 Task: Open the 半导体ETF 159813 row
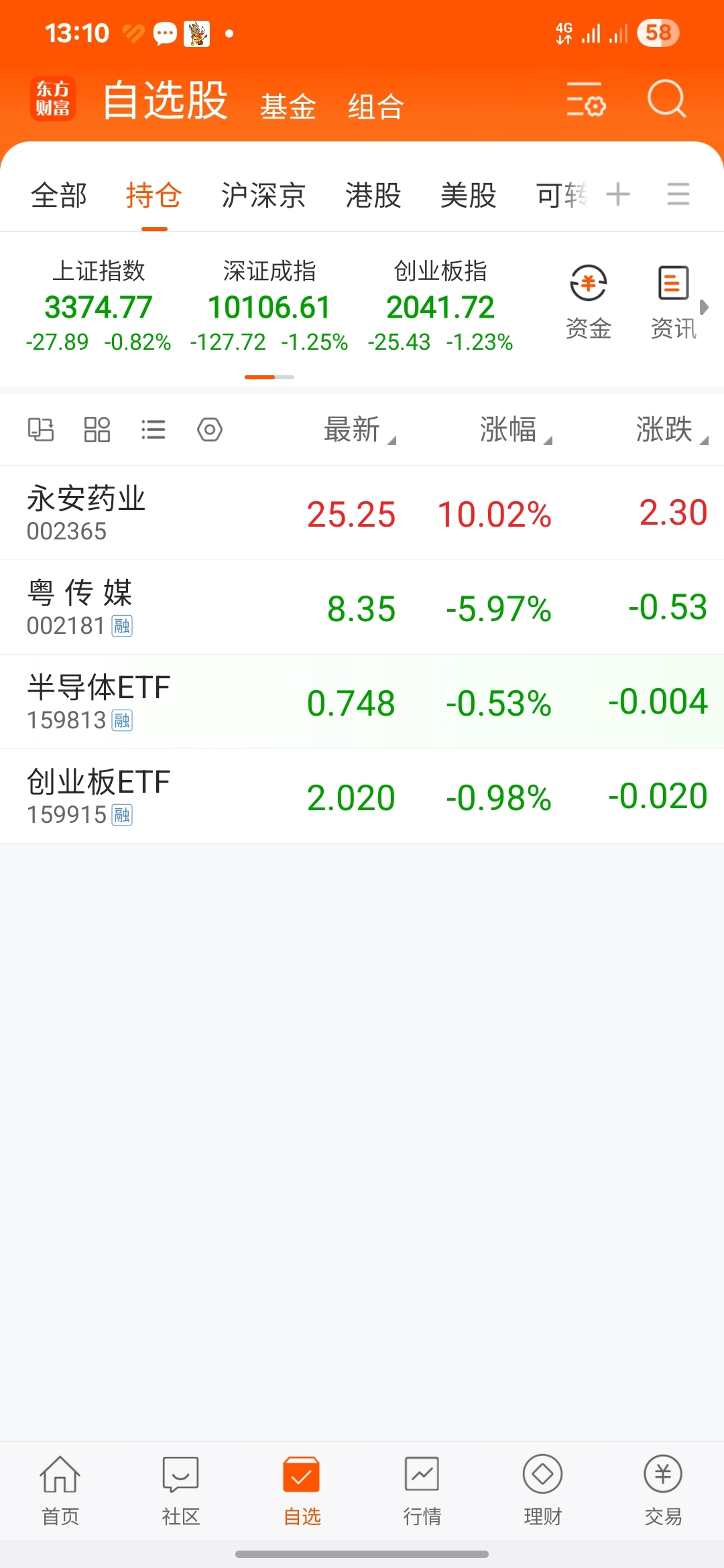coord(362,702)
